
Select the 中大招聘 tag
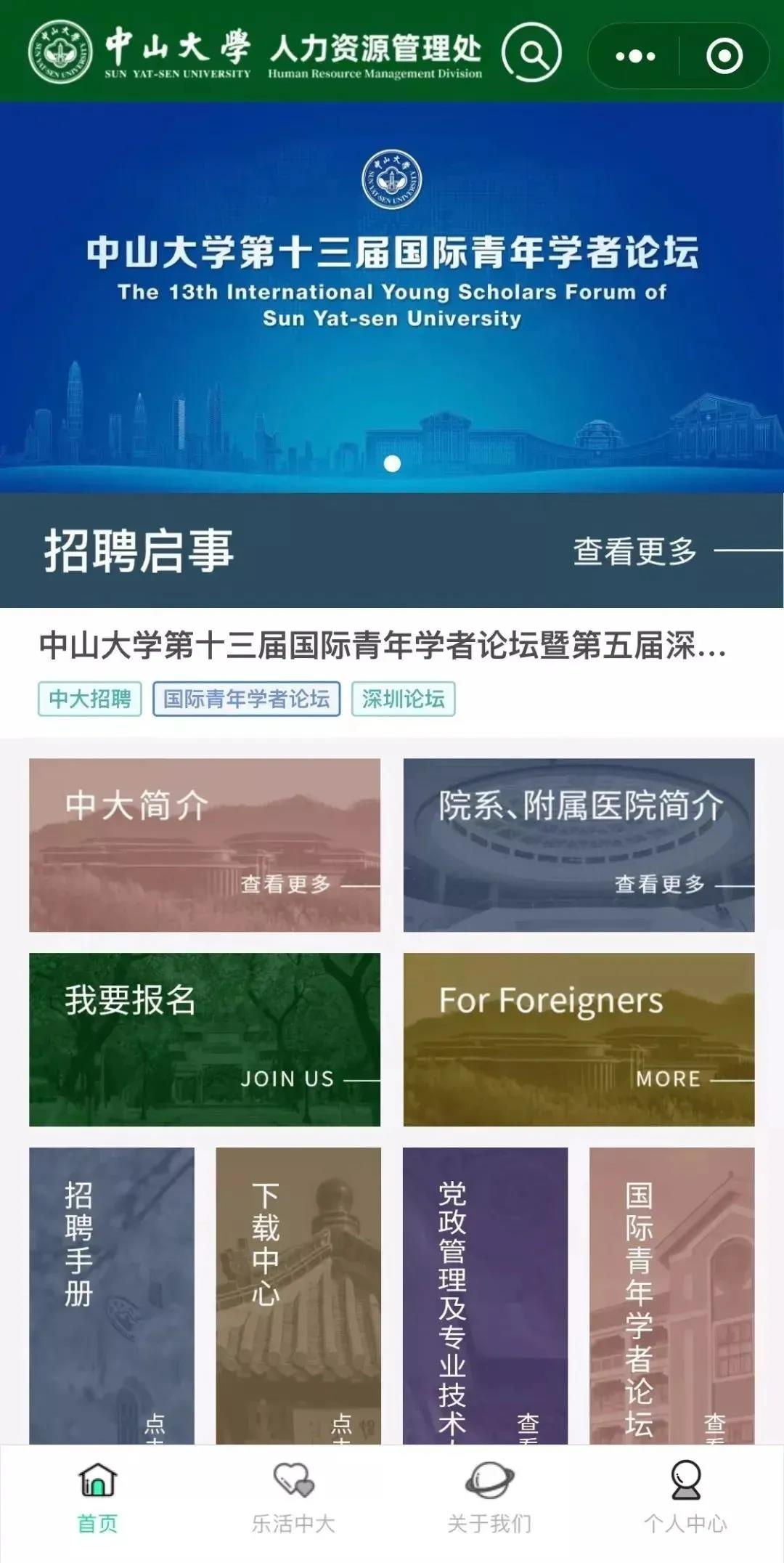(x=90, y=699)
